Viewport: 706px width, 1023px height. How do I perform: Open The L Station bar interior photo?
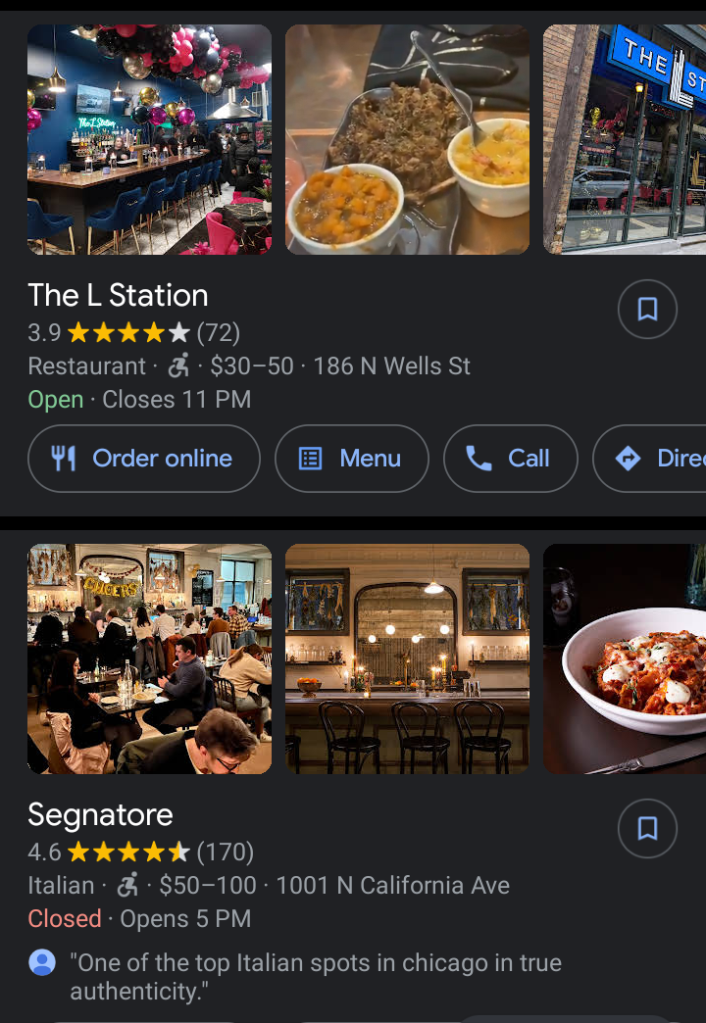point(149,140)
